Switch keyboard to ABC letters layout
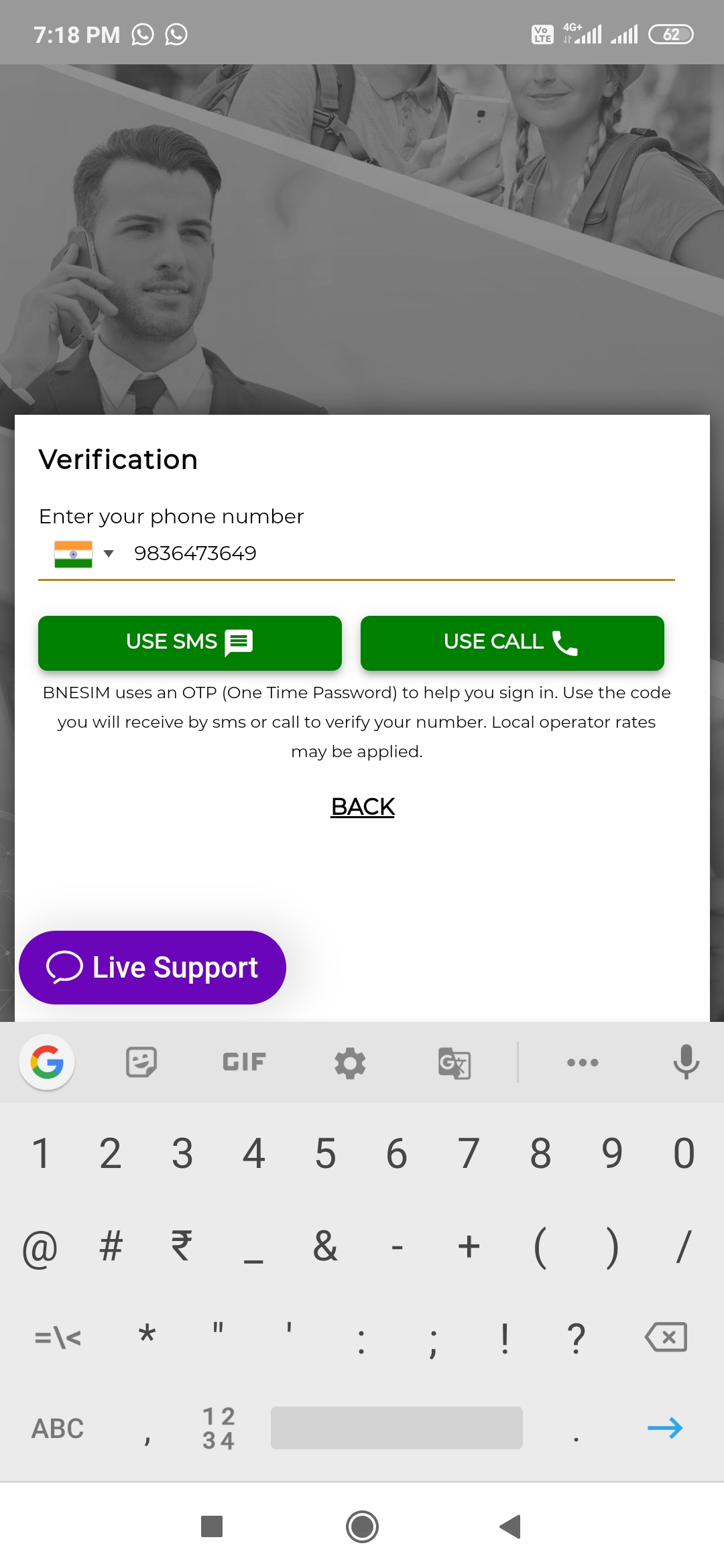The height and width of the screenshot is (1568, 724). coord(56,1427)
